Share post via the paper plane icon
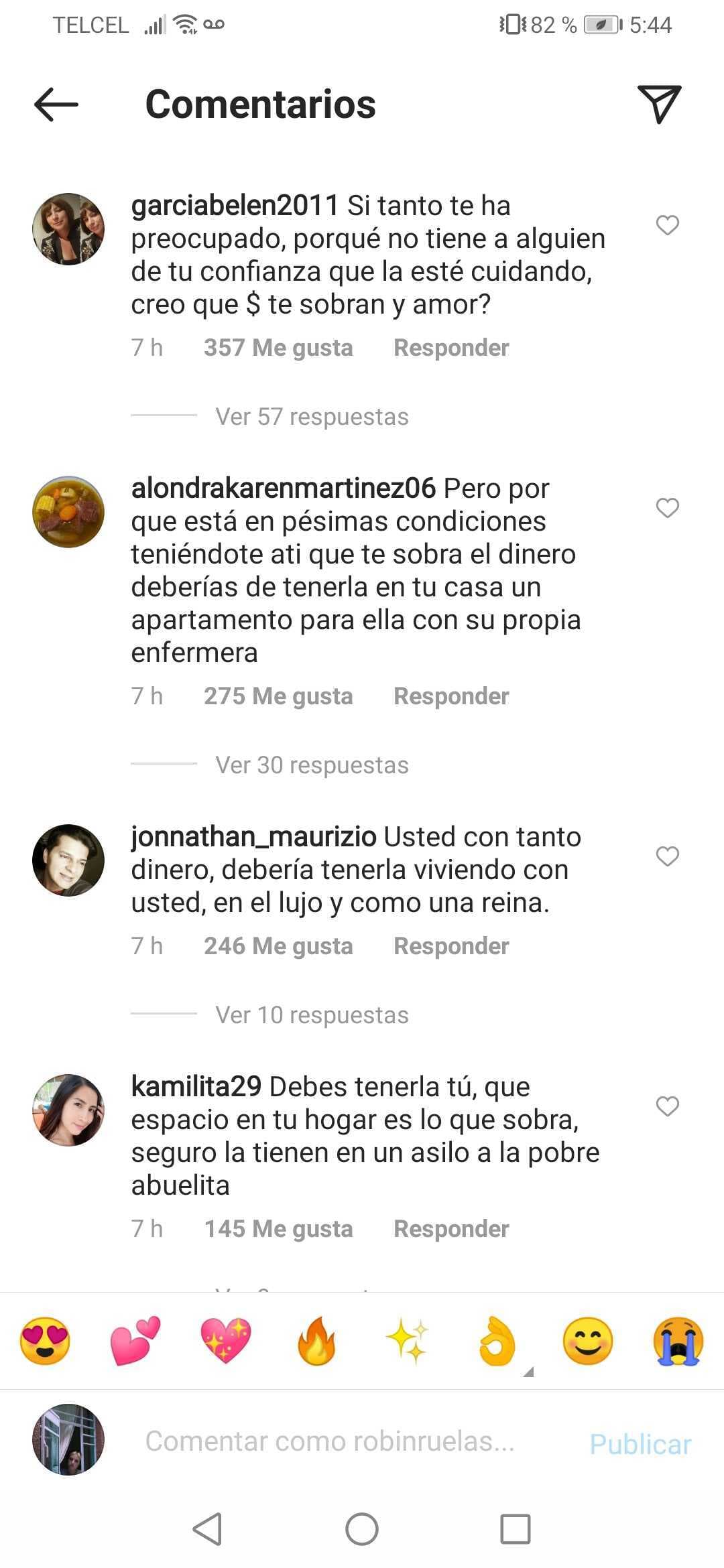The width and height of the screenshot is (724, 1568). (x=659, y=105)
